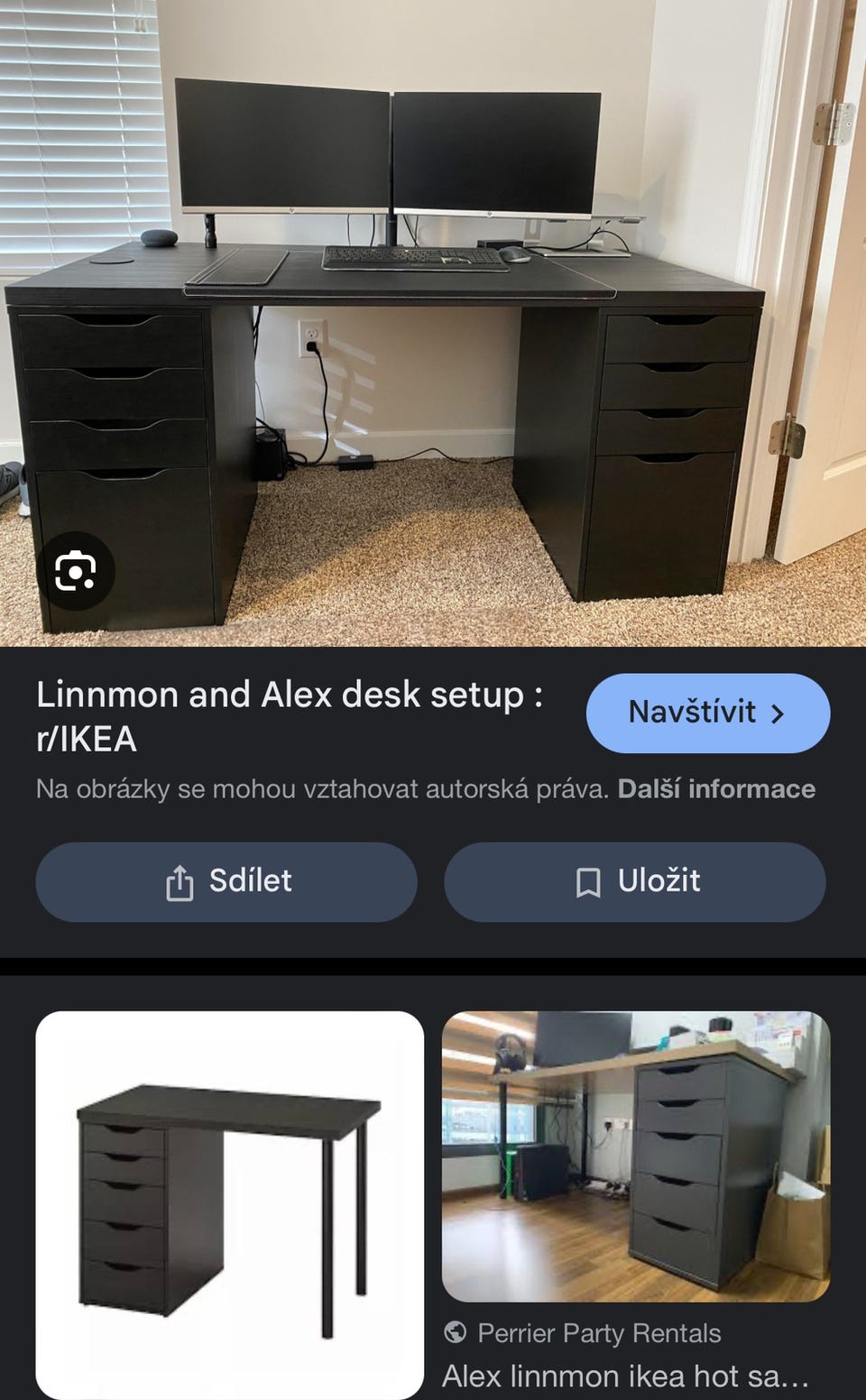Open the Další informace link
Viewport: 866px width, 1400px height.
(716, 789)
